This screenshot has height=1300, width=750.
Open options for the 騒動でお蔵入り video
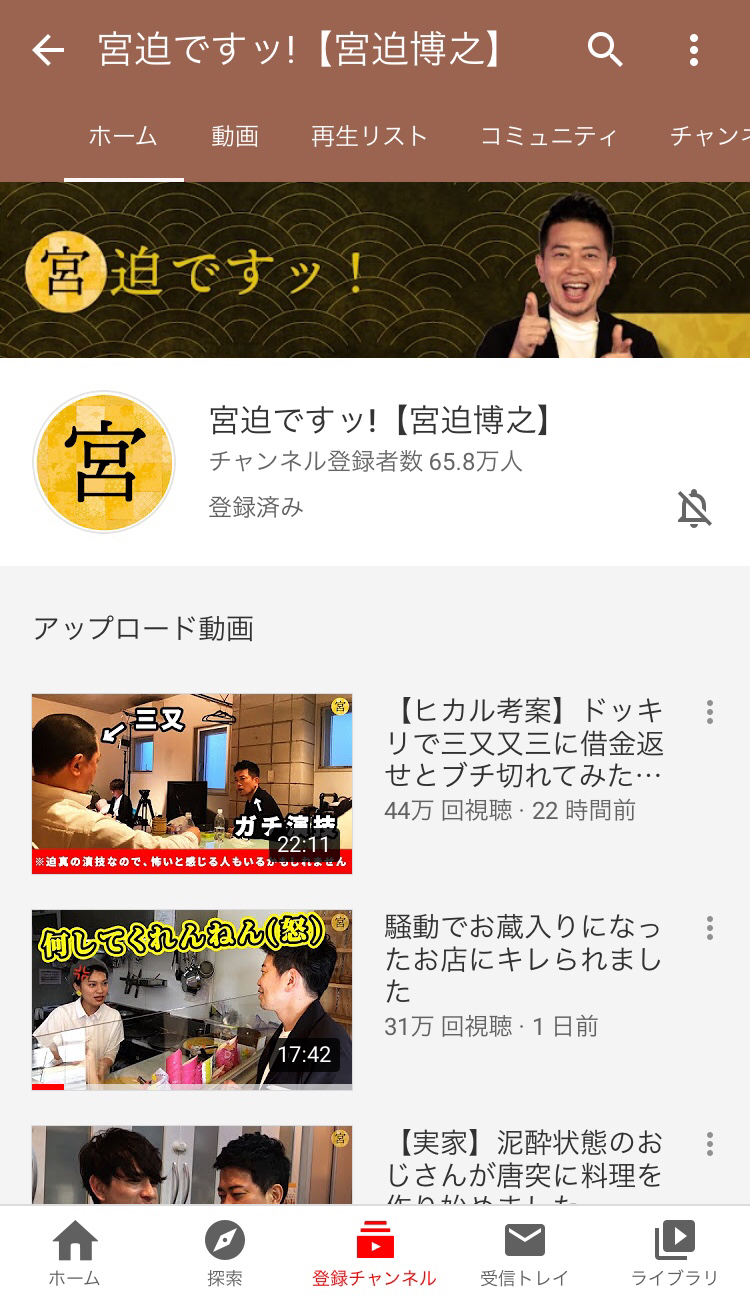pos(710,928)
